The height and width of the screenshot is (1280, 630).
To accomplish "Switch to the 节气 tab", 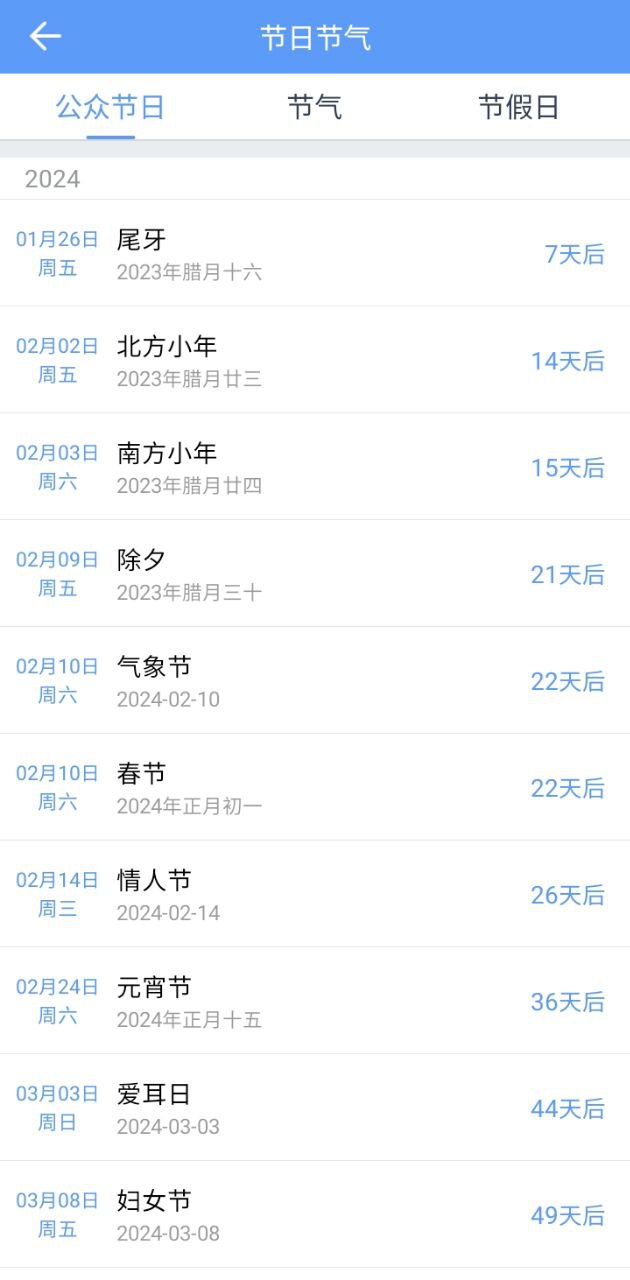I will pyautogui.click(x=315, y=107).
